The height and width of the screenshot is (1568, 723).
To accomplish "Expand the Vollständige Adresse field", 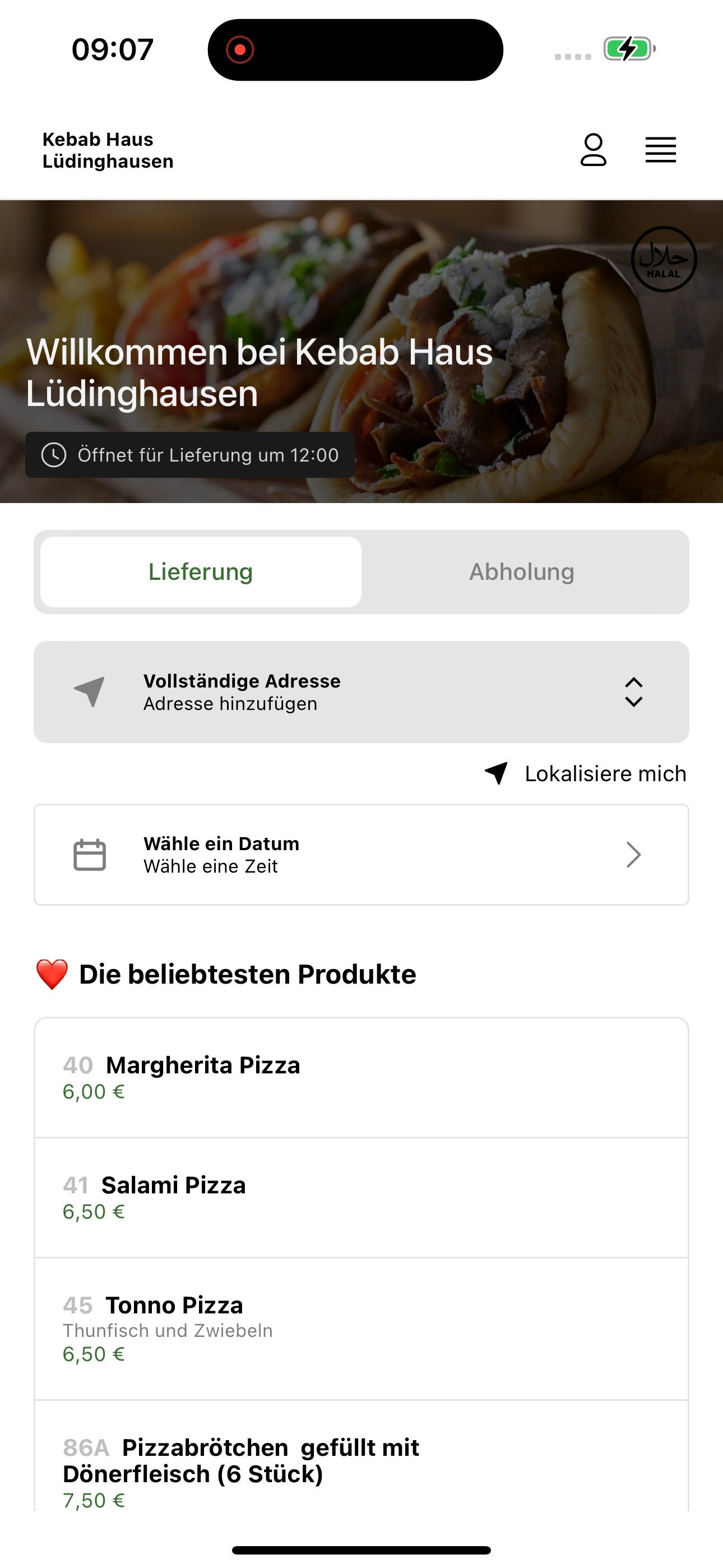I will click(x=361, y=692).
